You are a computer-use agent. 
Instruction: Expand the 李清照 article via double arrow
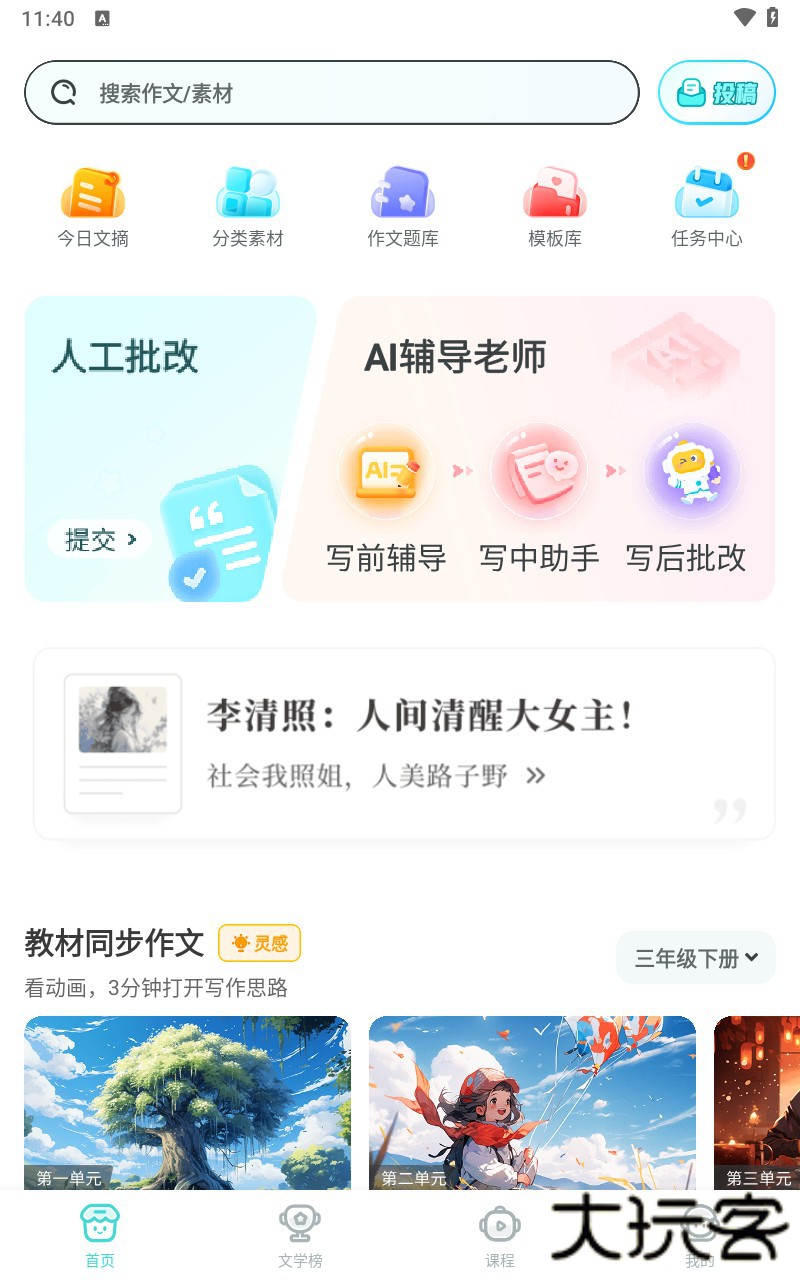535,775
